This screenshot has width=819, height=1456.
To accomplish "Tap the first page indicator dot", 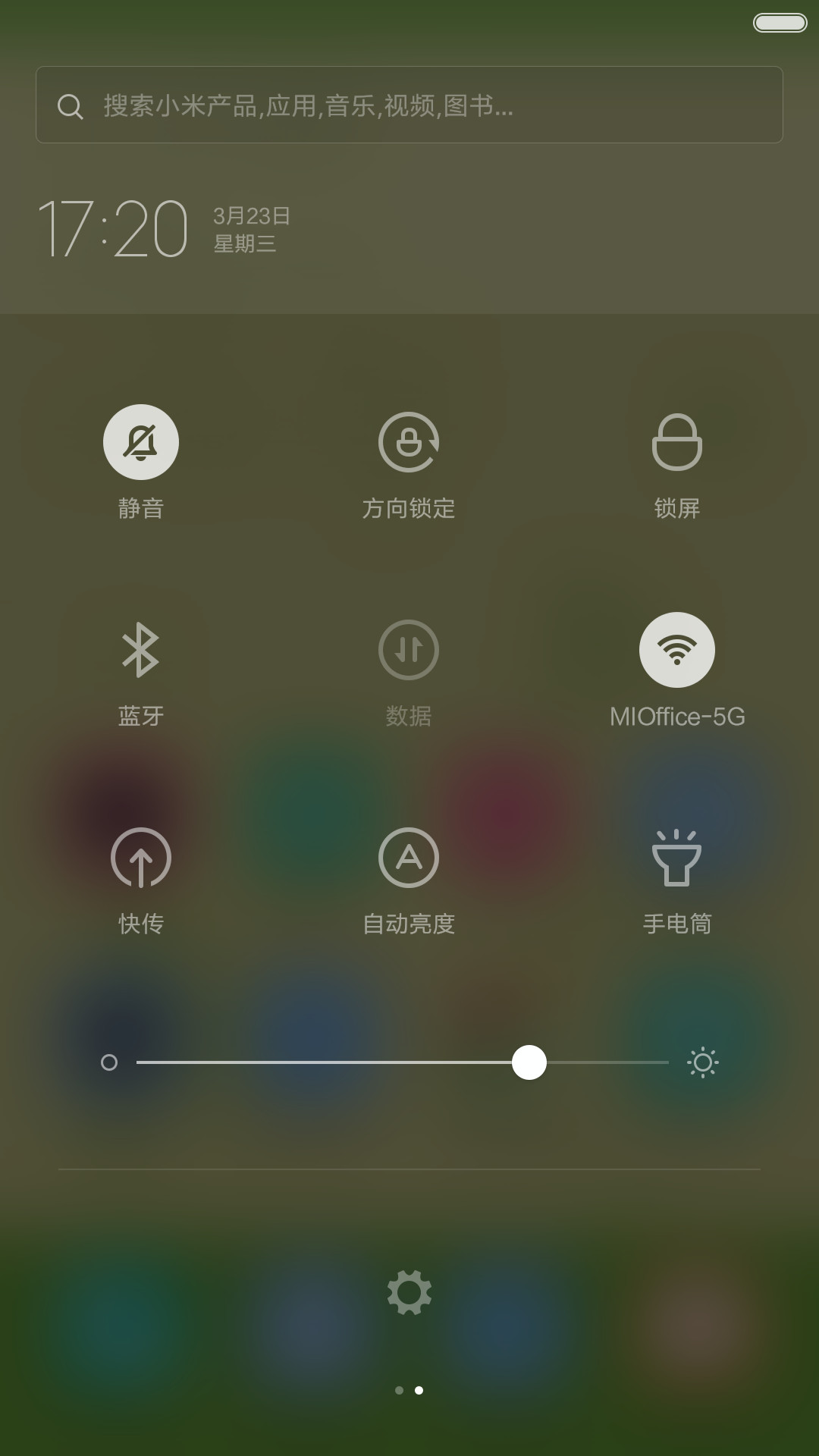I will click(400, 1390).
